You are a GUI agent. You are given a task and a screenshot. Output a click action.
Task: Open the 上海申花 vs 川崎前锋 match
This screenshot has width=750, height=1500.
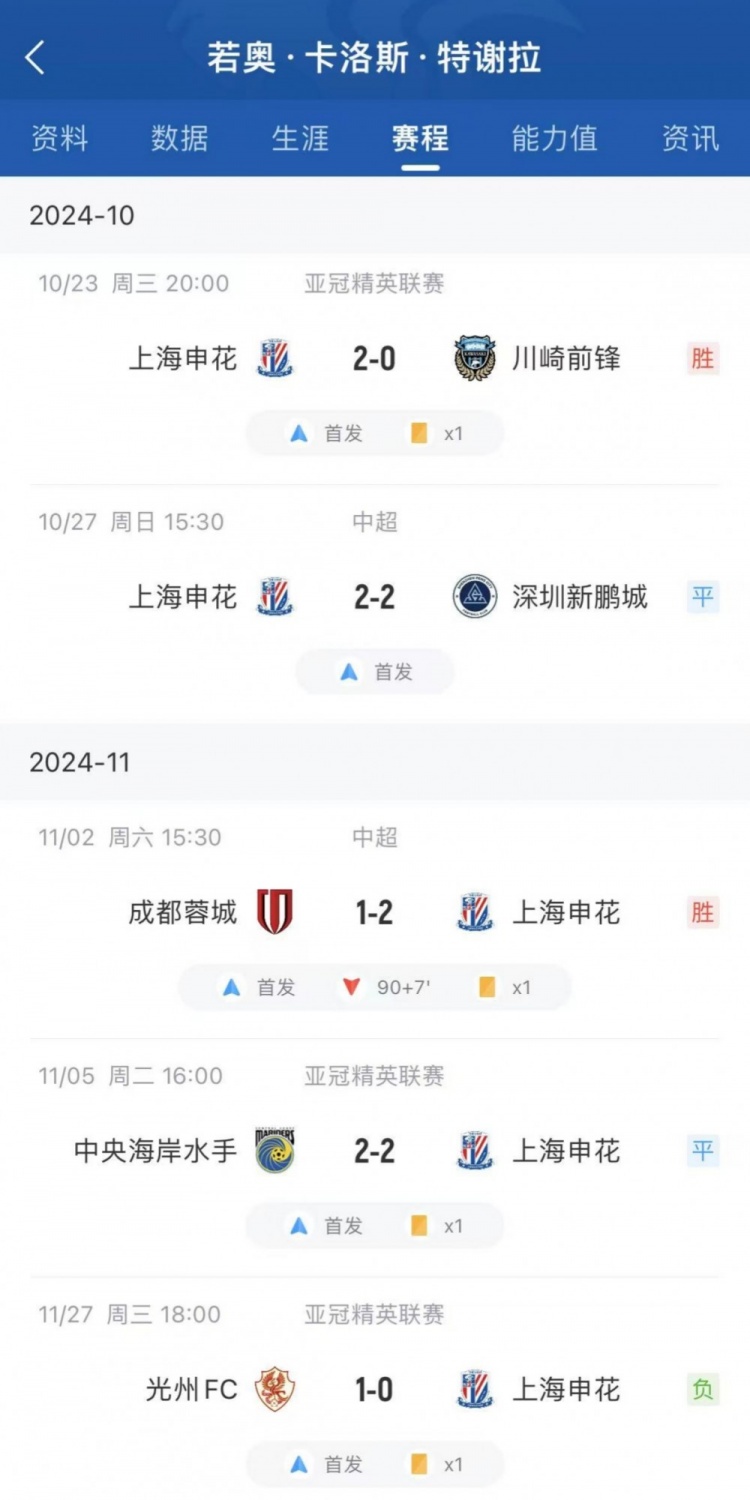pos(374,358)
